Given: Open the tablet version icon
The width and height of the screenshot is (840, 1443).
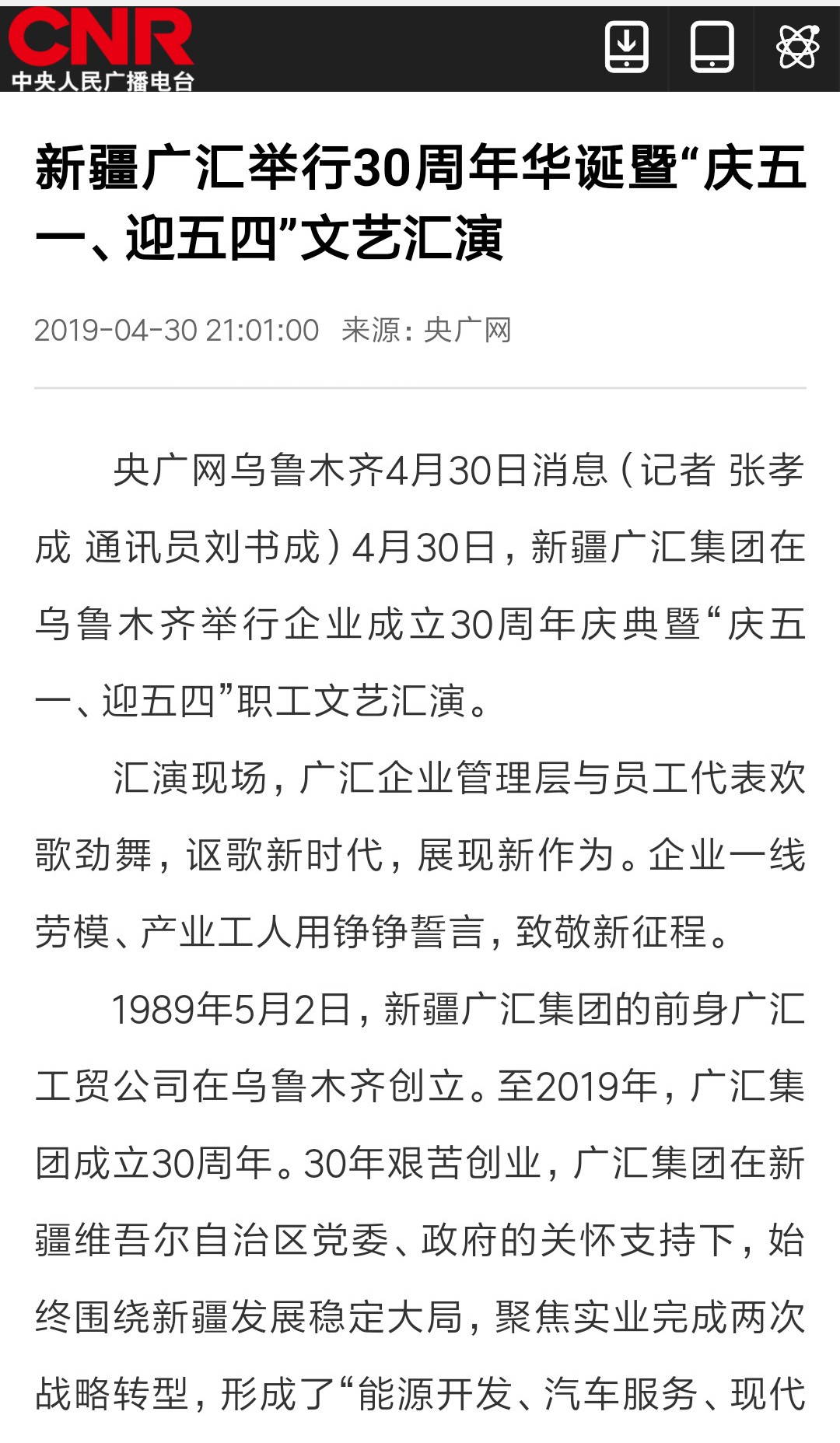Looking at the screenshot, I should 712,47.
